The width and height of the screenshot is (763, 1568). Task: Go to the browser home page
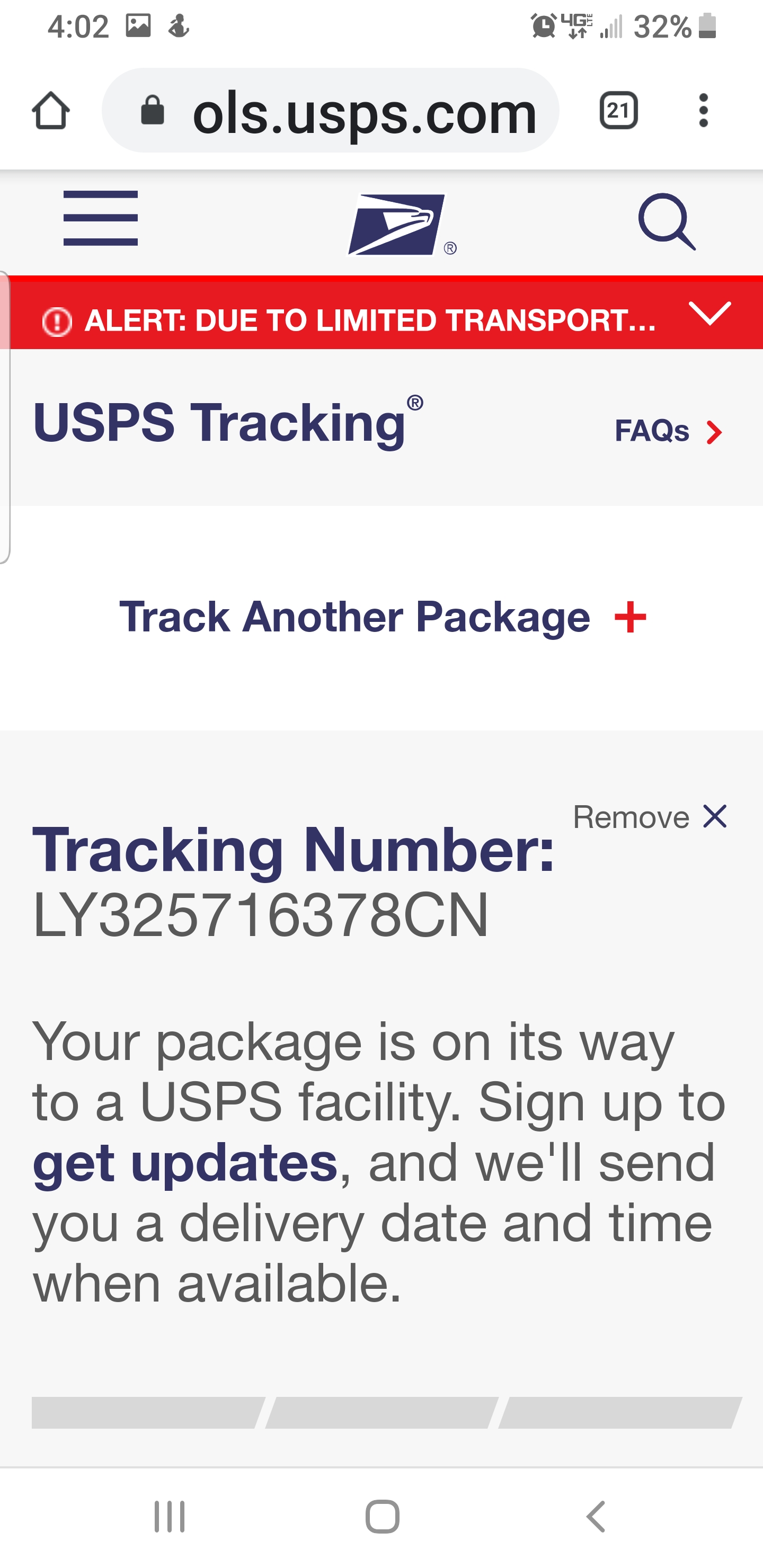click(x=50, y=110)
